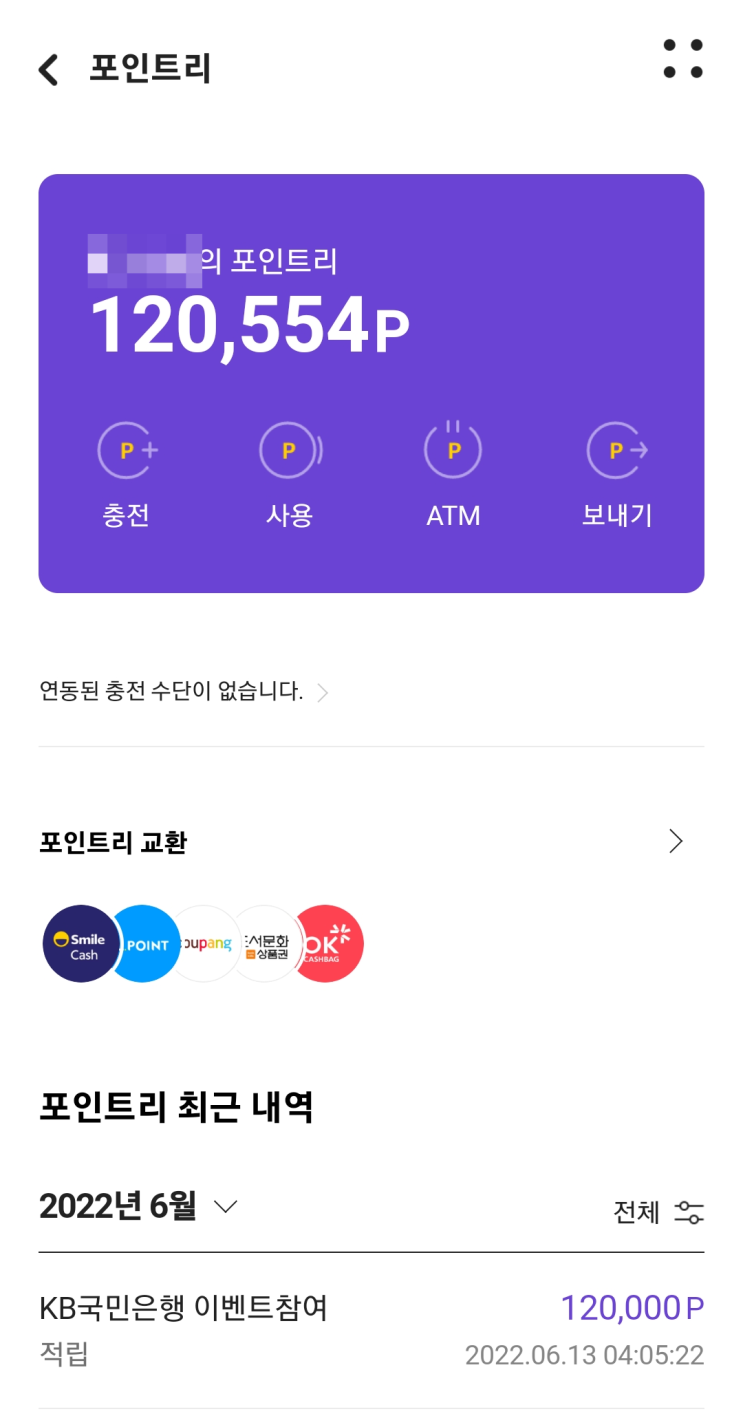Select the L.POINT exchange icon
The width and height of the screenshot is (743, 1416).
click(x=144, y=944)
